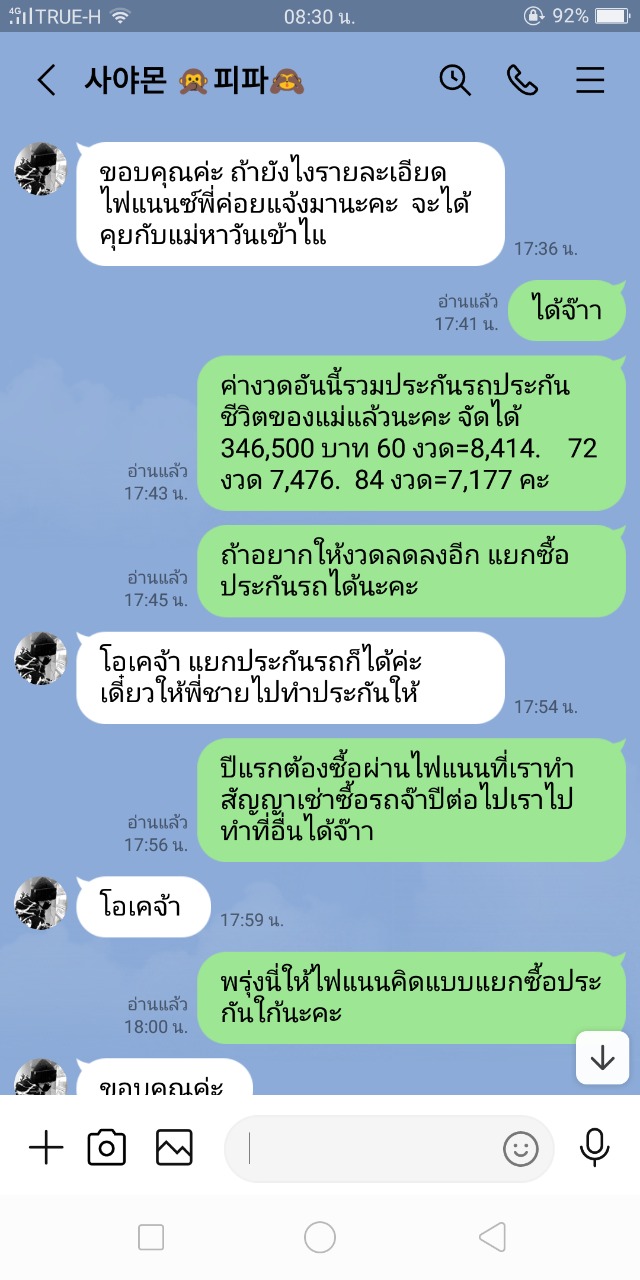This screenshot has height=1280, width=640.
Task: Jump to latest message arrow
Action: click(x=602, y=1058)
